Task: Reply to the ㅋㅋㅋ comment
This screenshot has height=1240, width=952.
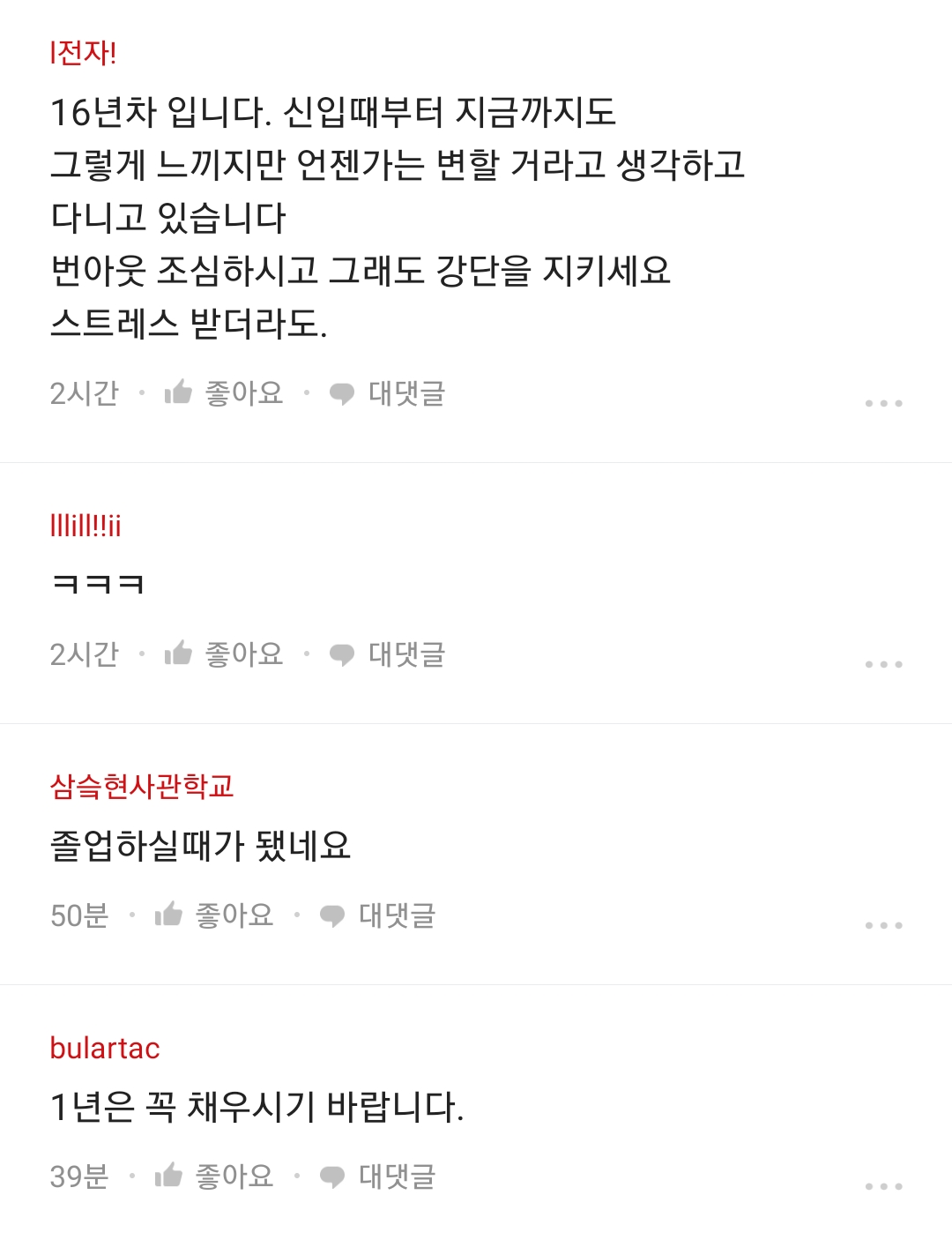Action: (387, 654)
